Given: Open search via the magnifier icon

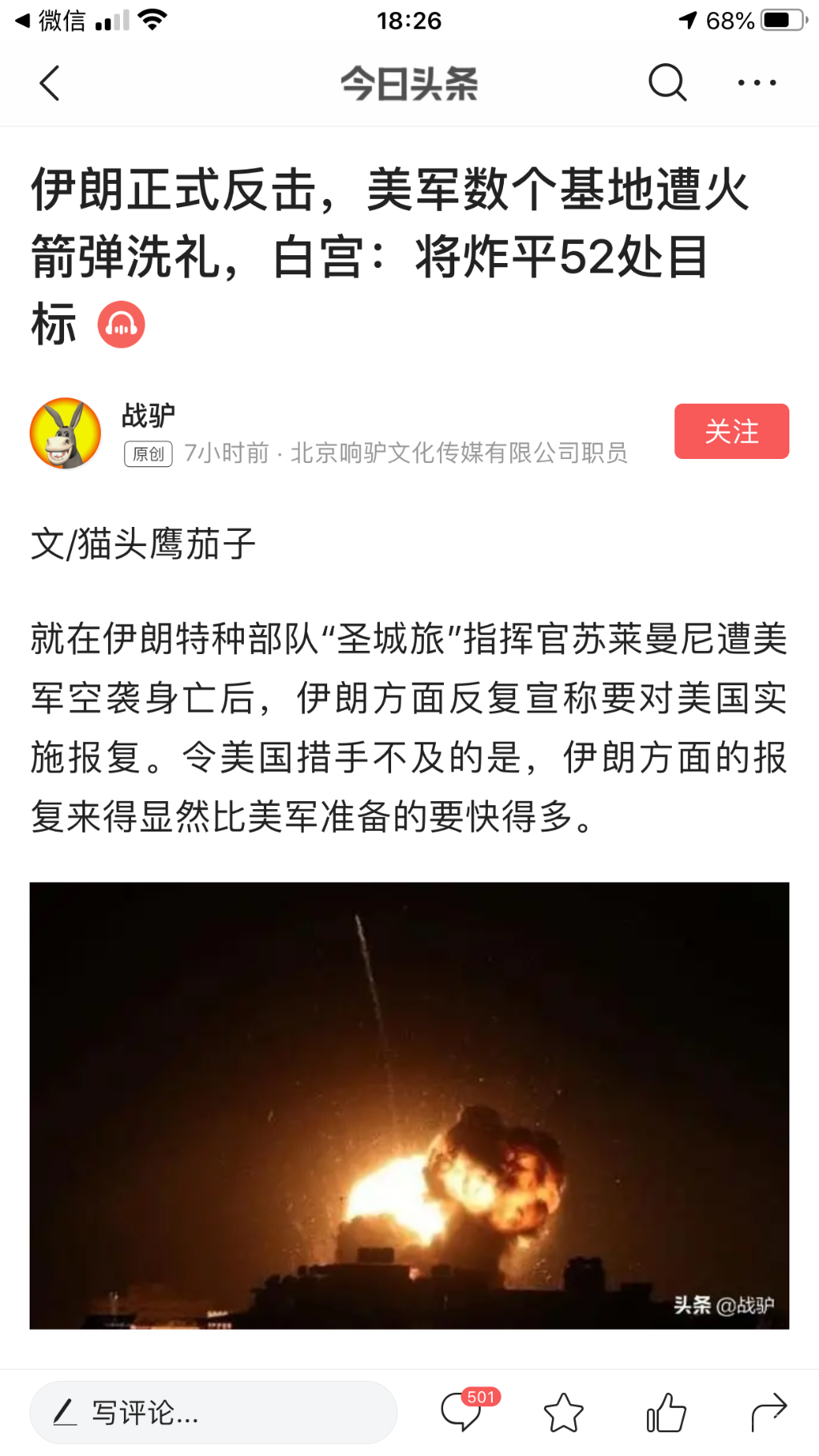Looking at the screenshot, I should click(x=667, y=82).
